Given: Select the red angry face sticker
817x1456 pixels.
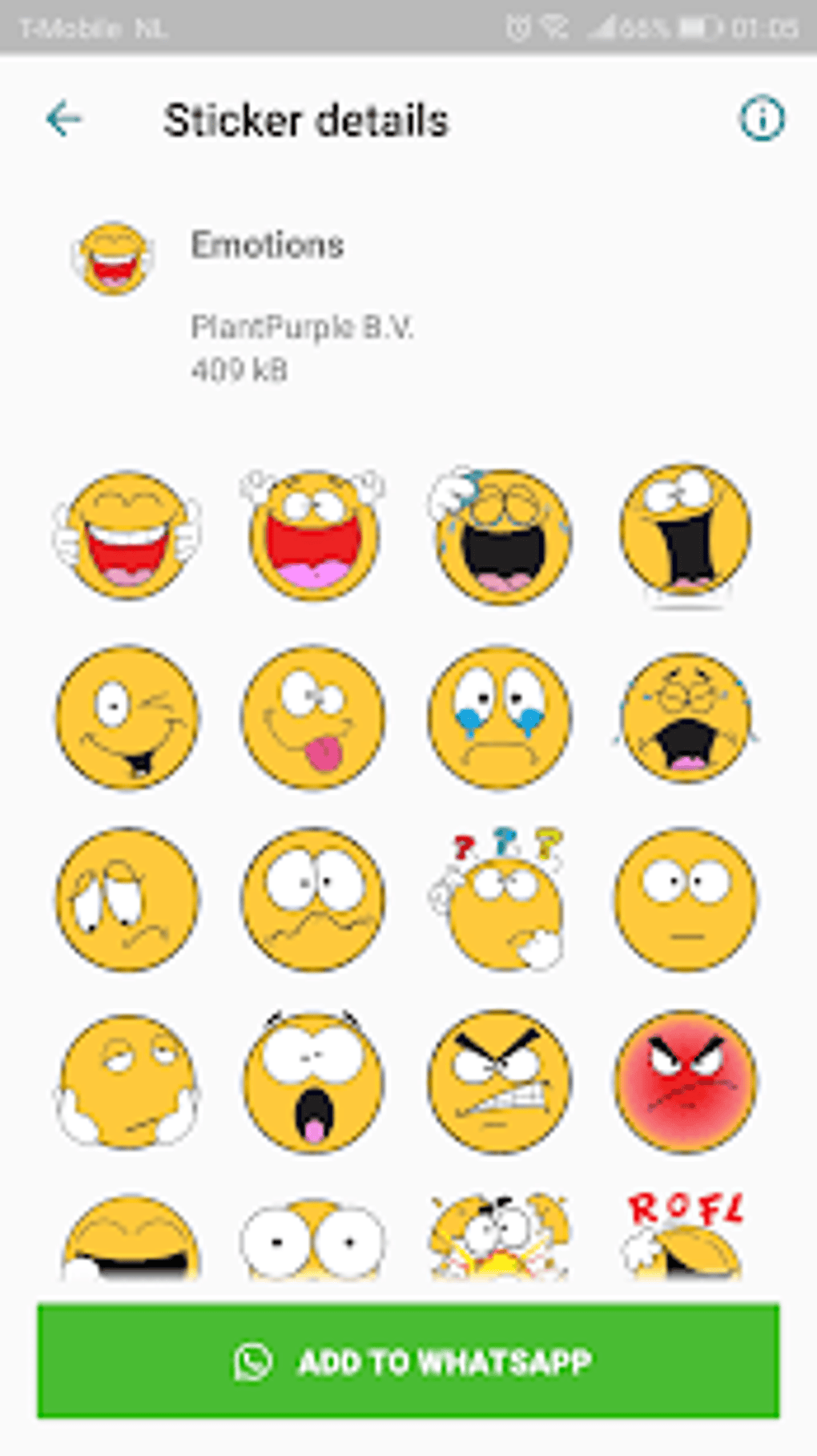Looking at the screenshot, I should [x=686, y=1082].
